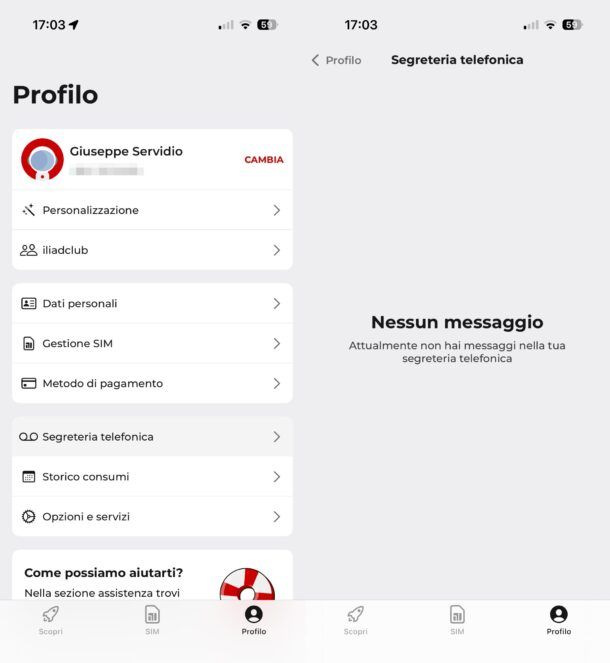This screenshot has height=663, width=610.
Task: Open the Segreteria telefonica row
Action: point(152,437)
